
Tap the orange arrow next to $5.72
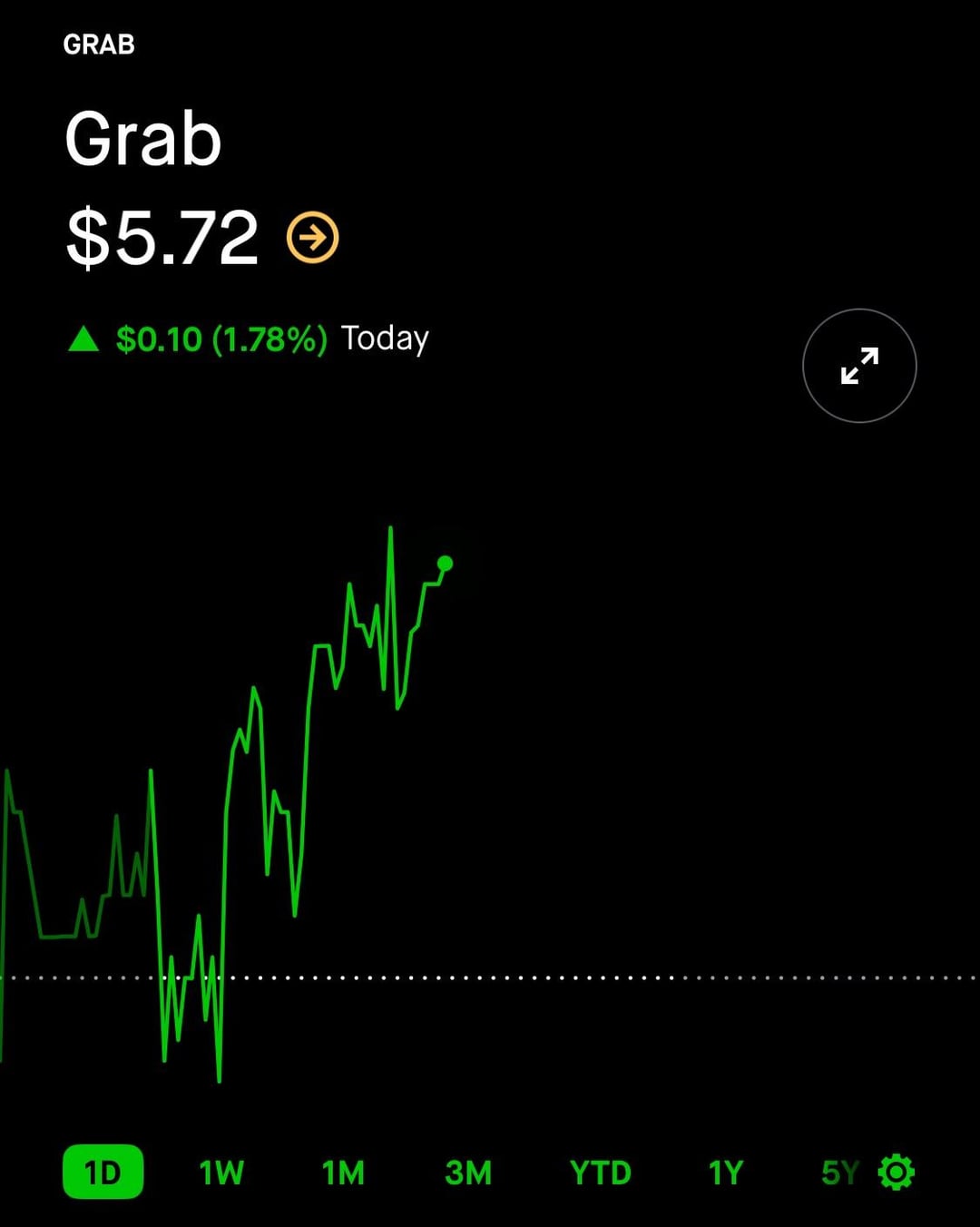tap(313, 238)
